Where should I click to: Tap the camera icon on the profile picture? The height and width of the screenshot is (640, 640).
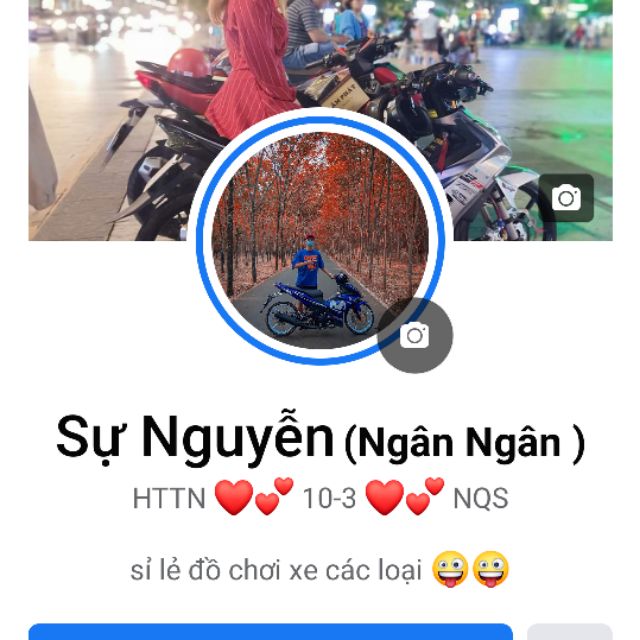point(415,336)
